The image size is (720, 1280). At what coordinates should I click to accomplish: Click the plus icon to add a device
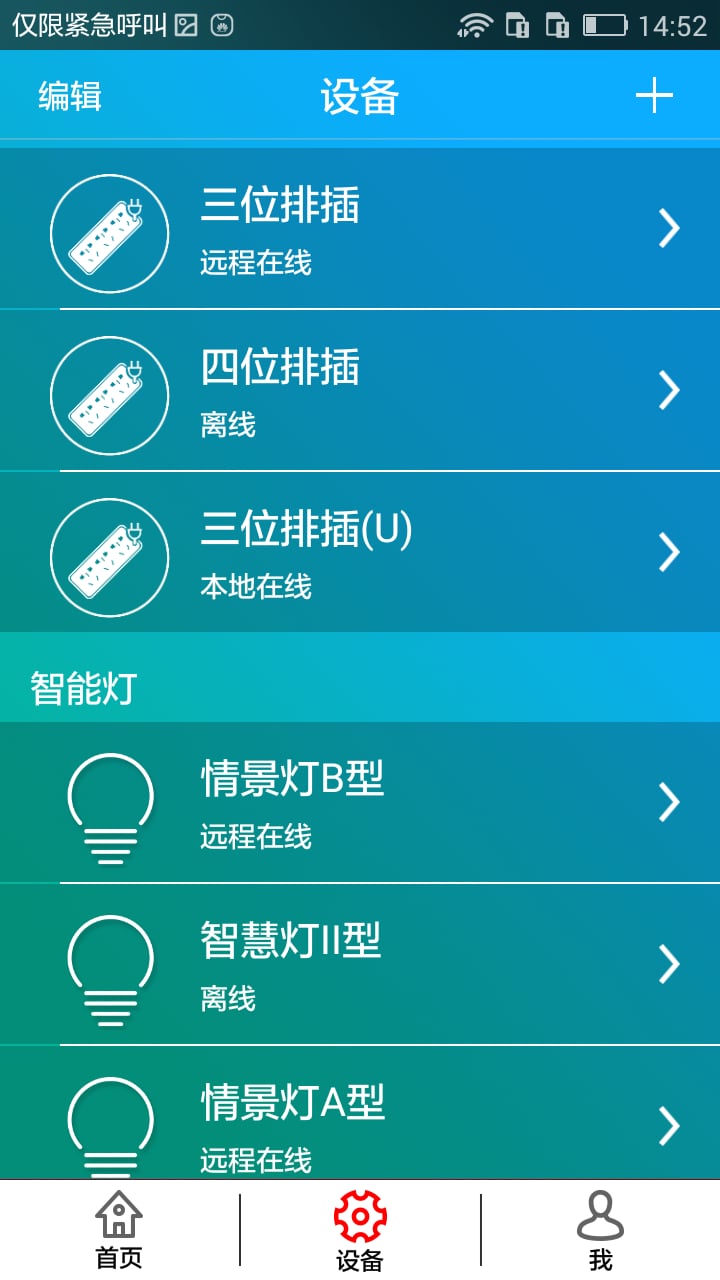coord(655,96)
